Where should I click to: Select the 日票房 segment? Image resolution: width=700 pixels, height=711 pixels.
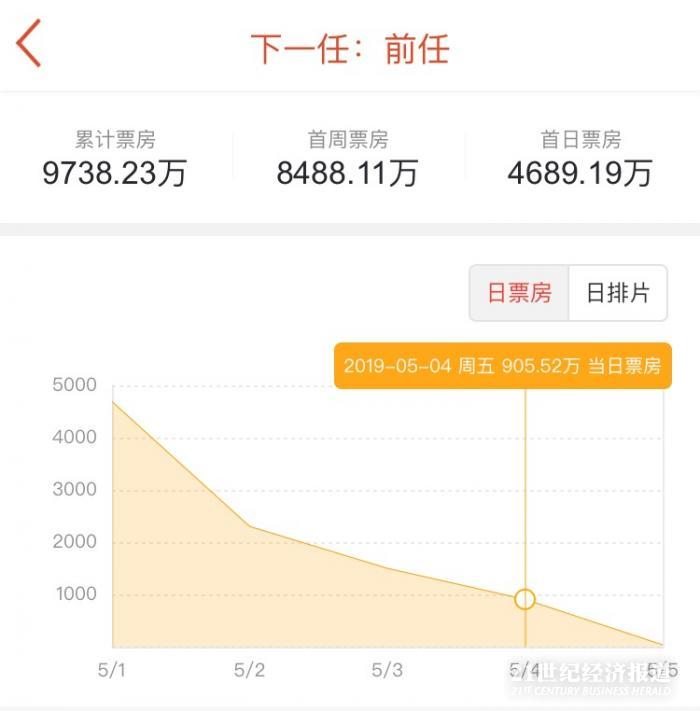tap(519, 293)
